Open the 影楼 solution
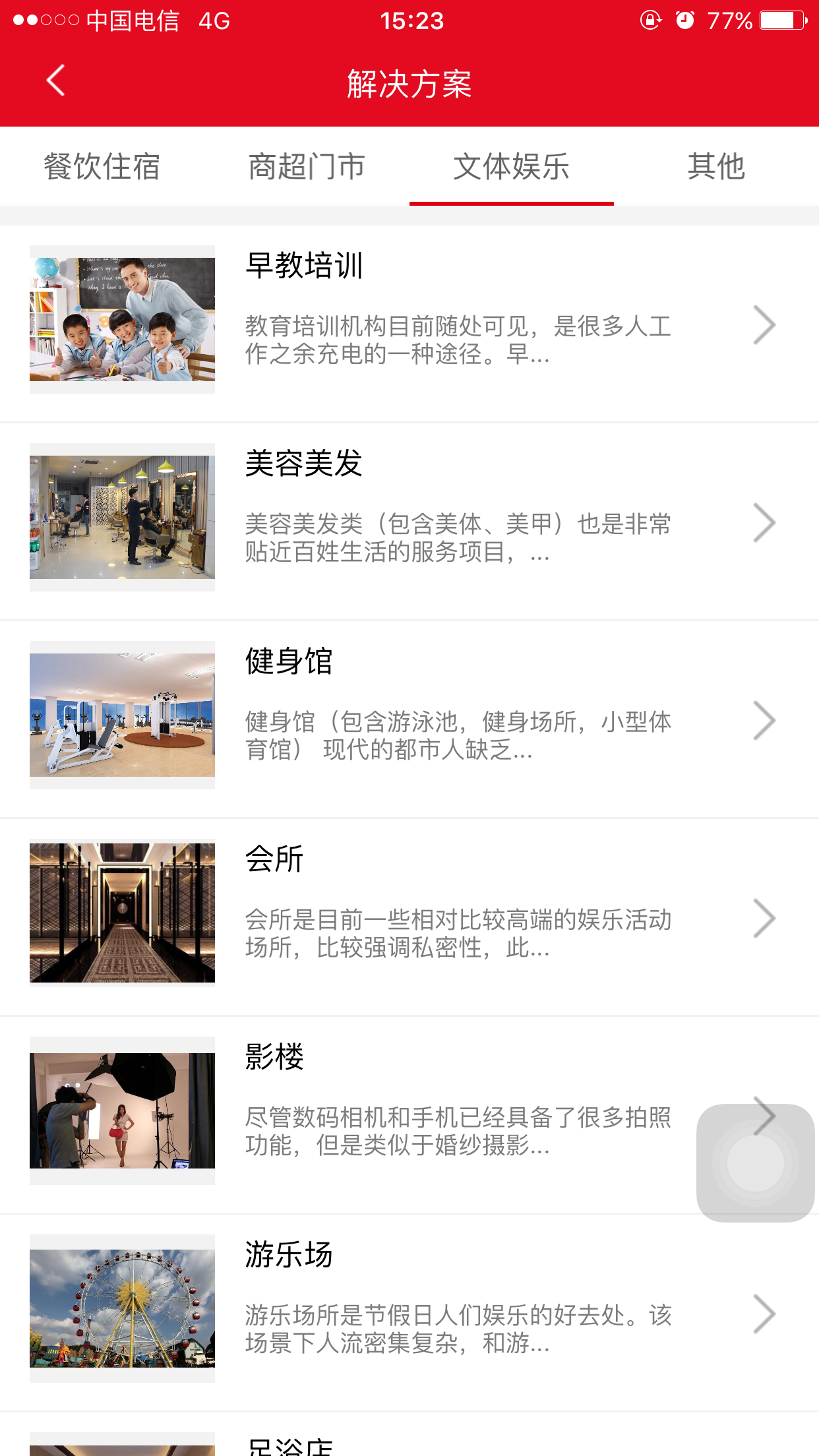This screenshot has height=1456, width=819. (x=409, y=1114)
